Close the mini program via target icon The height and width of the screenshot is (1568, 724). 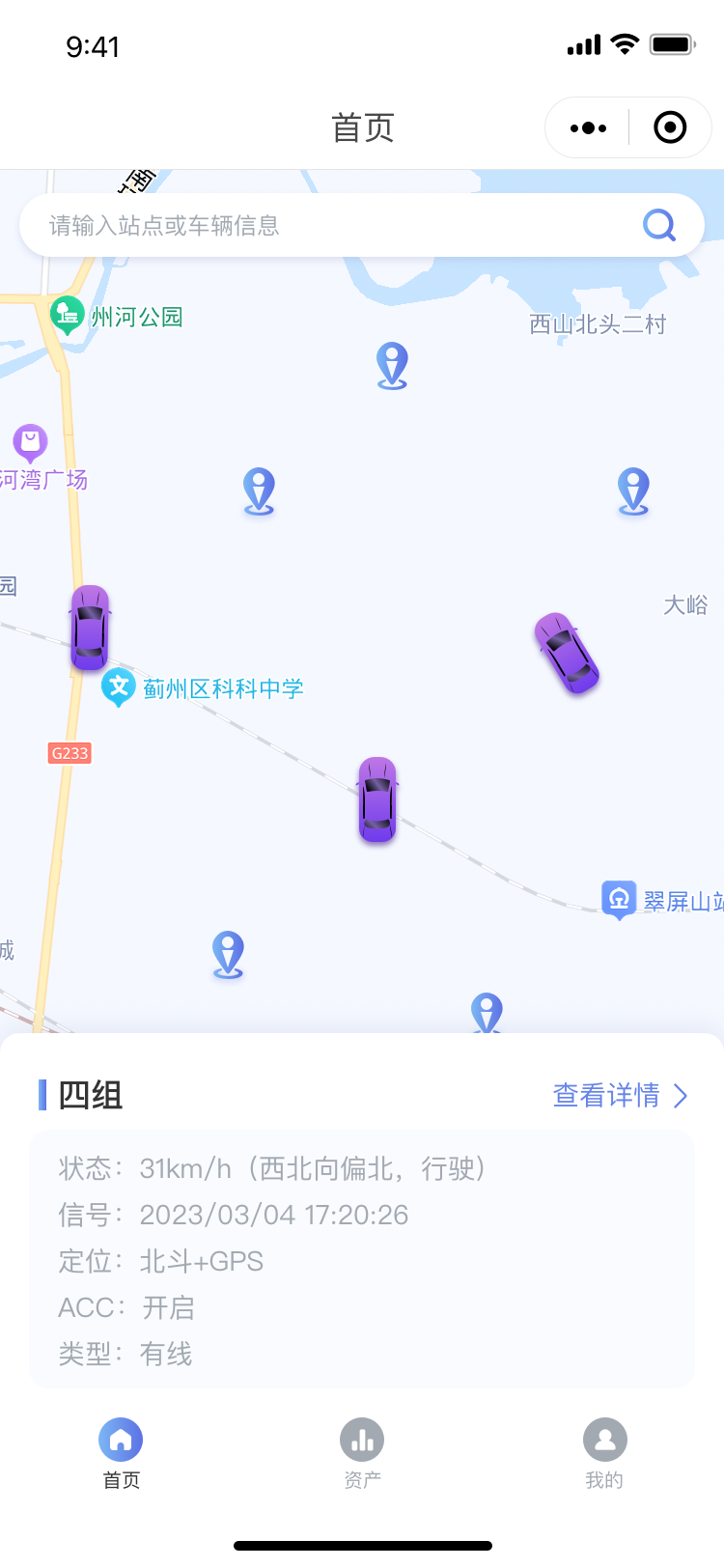[x=670, y=127]
